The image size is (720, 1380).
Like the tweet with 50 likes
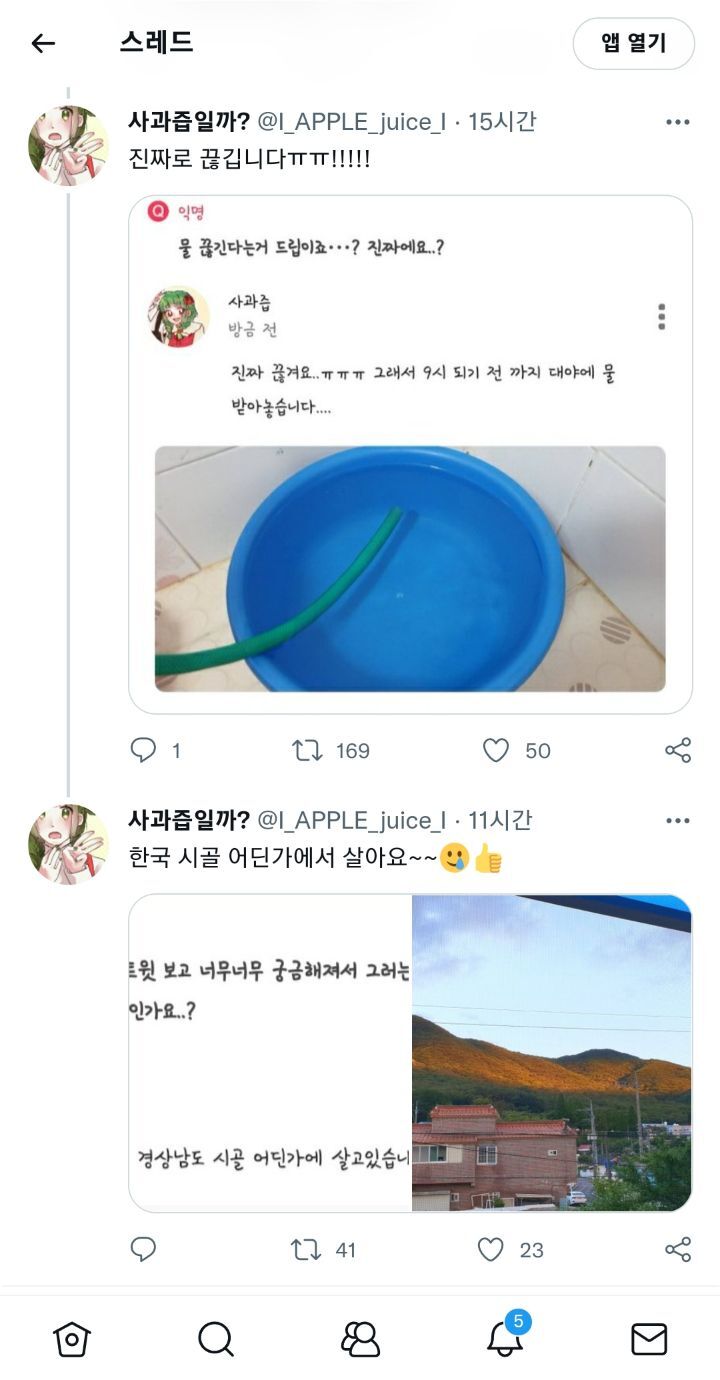(496, 750)
